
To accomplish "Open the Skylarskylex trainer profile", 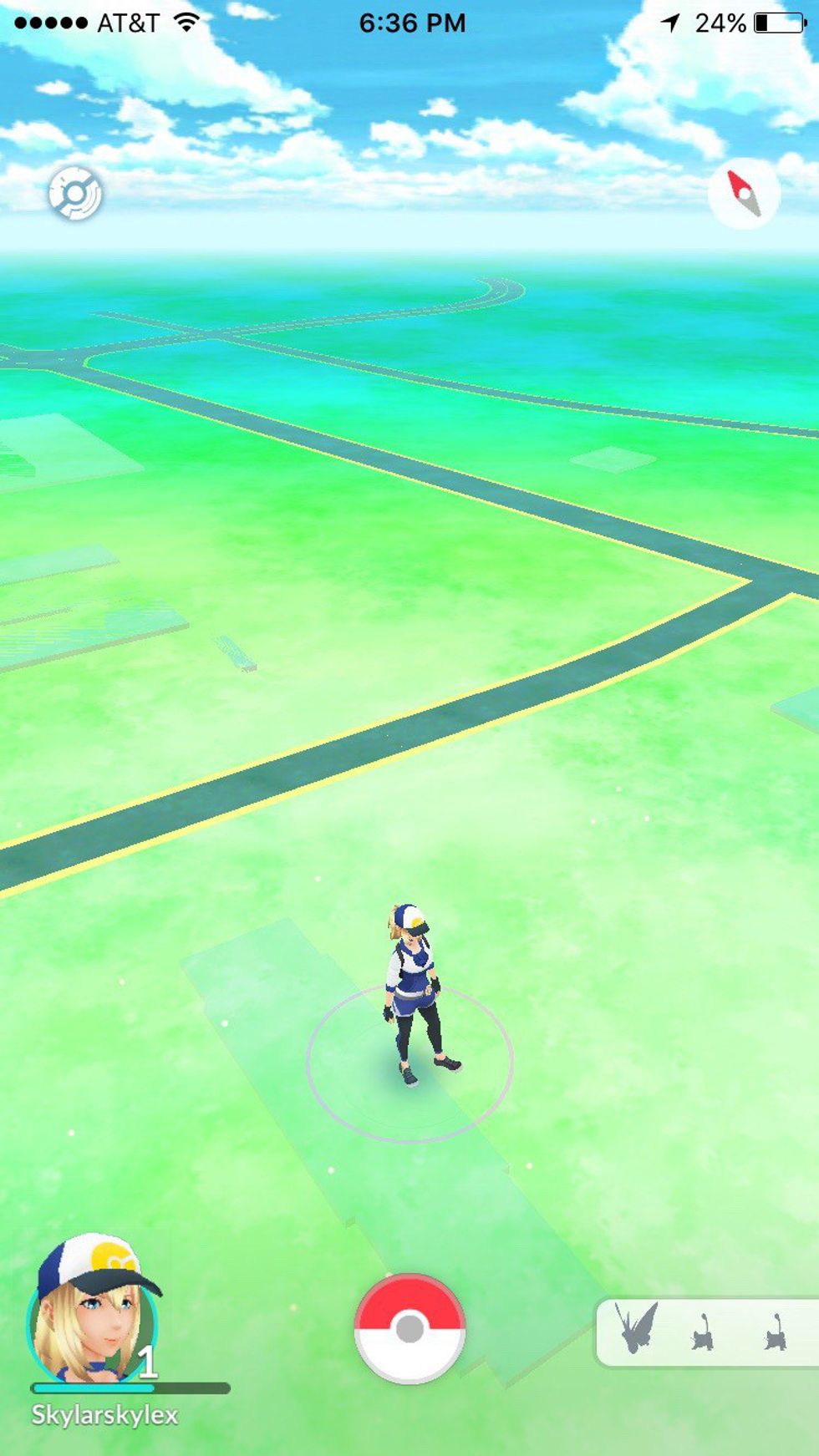I will 92,1311.
